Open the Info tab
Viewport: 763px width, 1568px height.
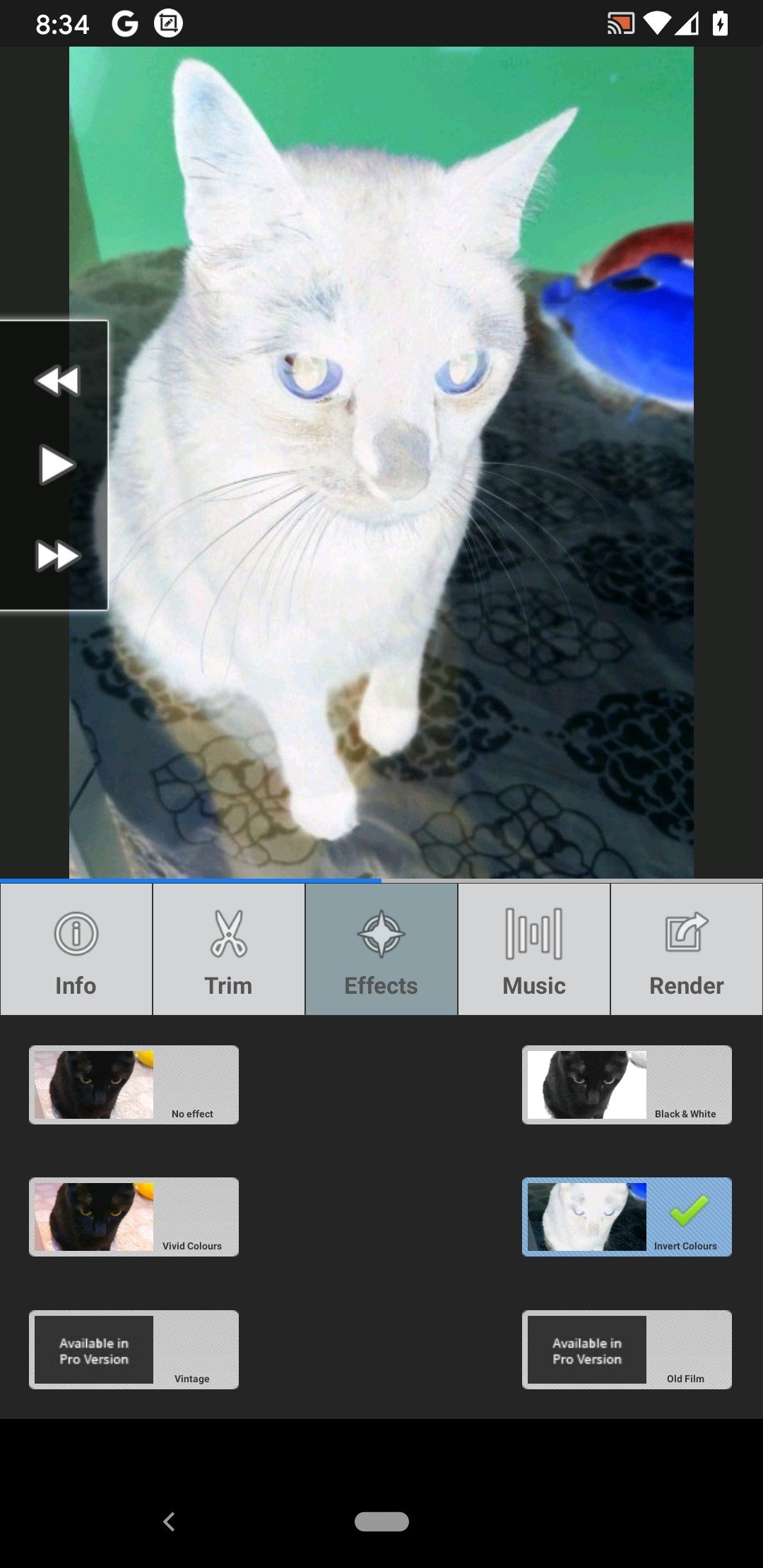tap(76, 949)
